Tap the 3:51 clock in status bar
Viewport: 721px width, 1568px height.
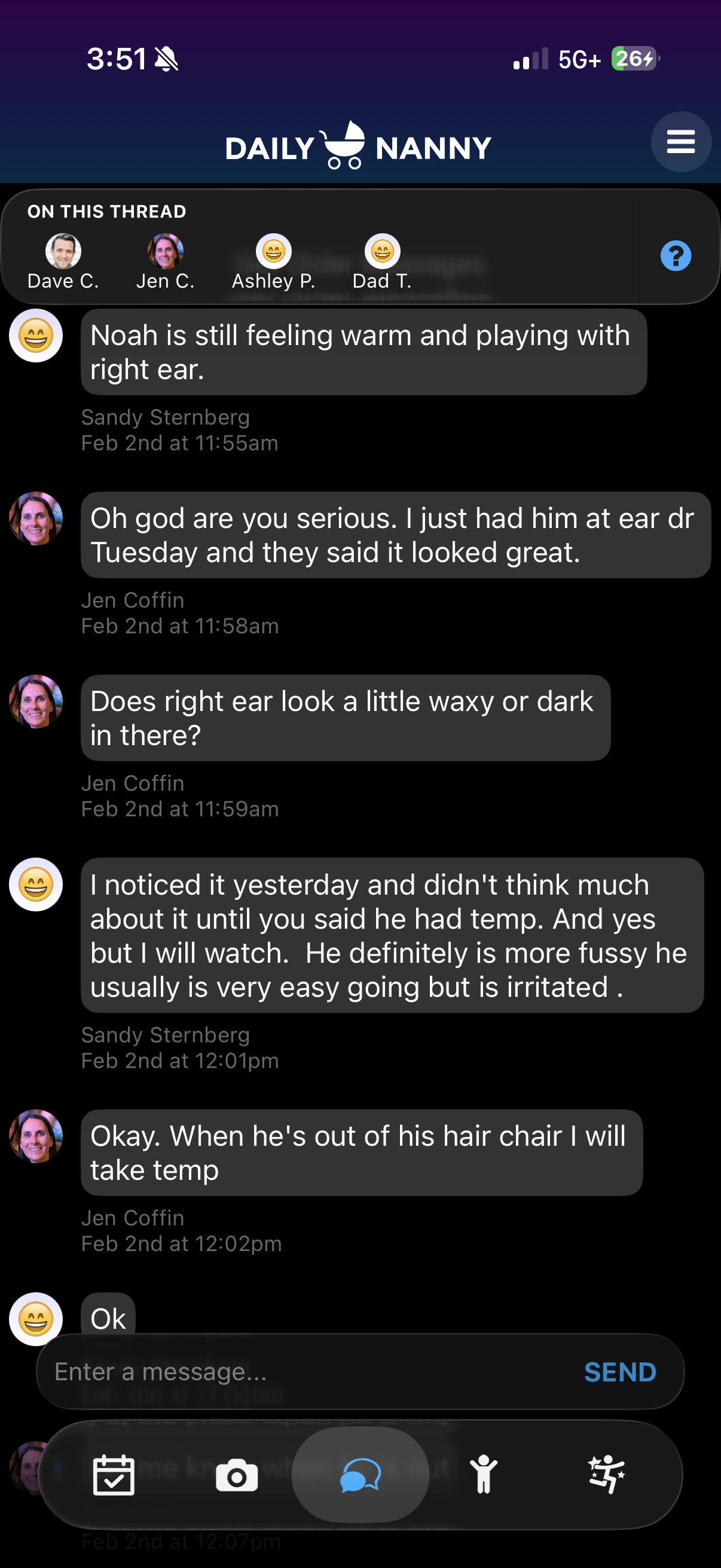coord(119,59)
